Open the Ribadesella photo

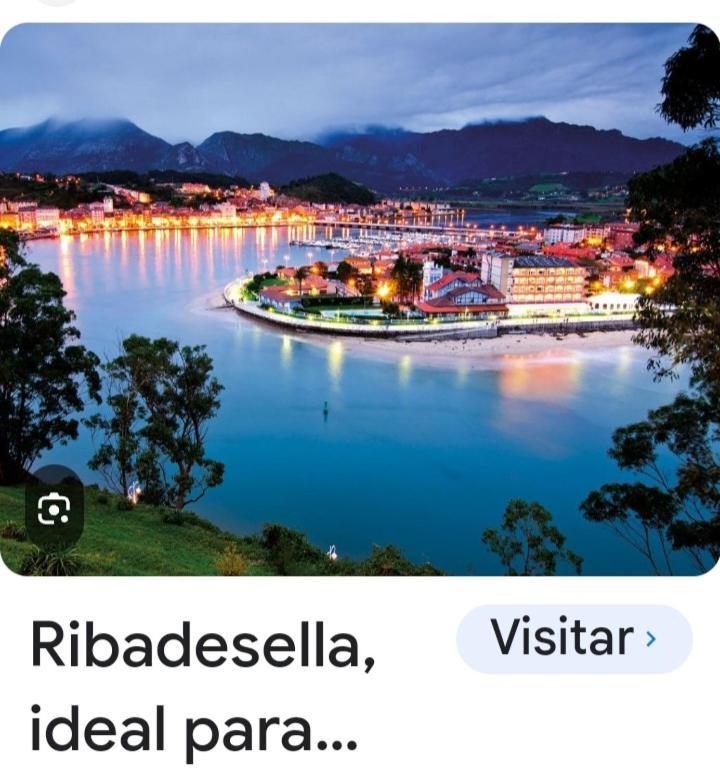[360, 300]
